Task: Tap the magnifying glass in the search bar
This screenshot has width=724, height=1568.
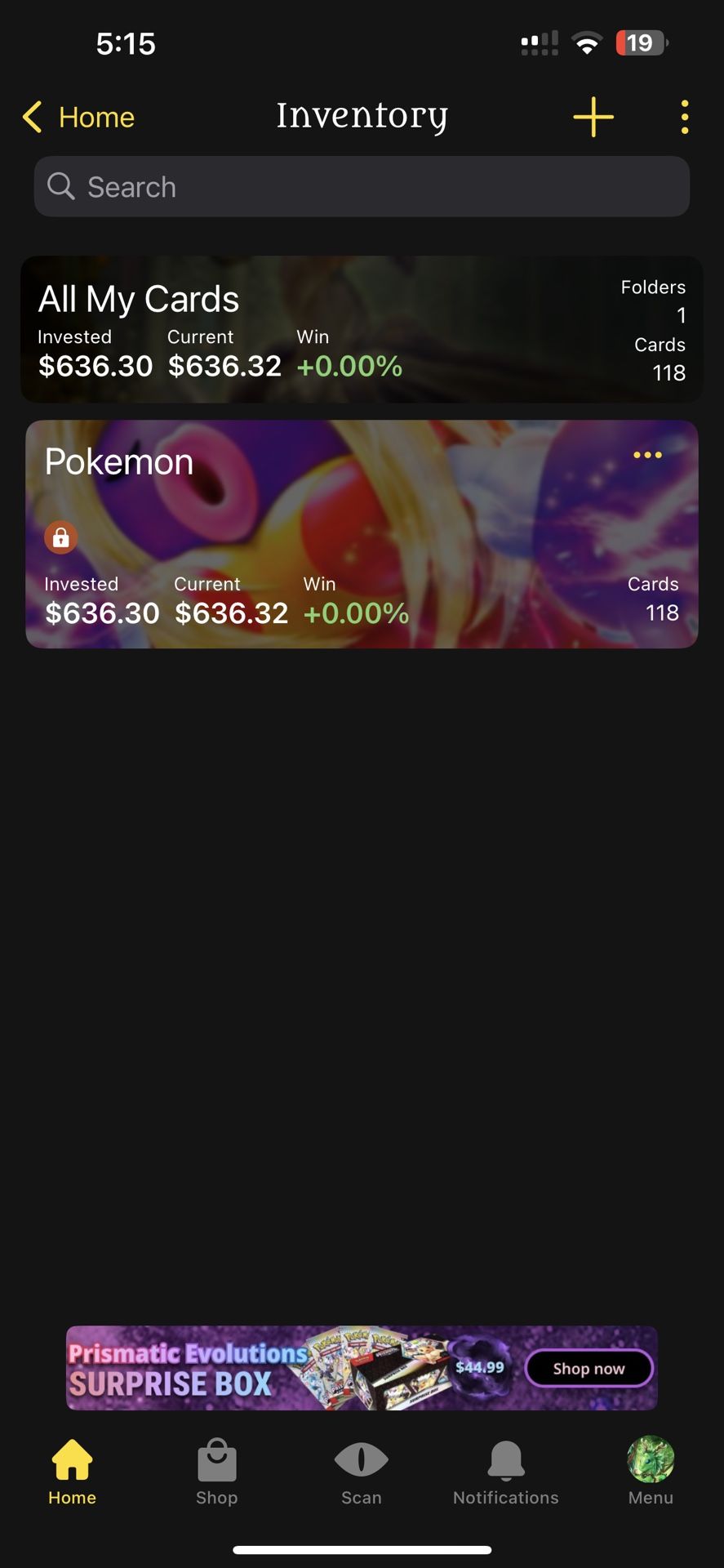Action: (60, 186)
